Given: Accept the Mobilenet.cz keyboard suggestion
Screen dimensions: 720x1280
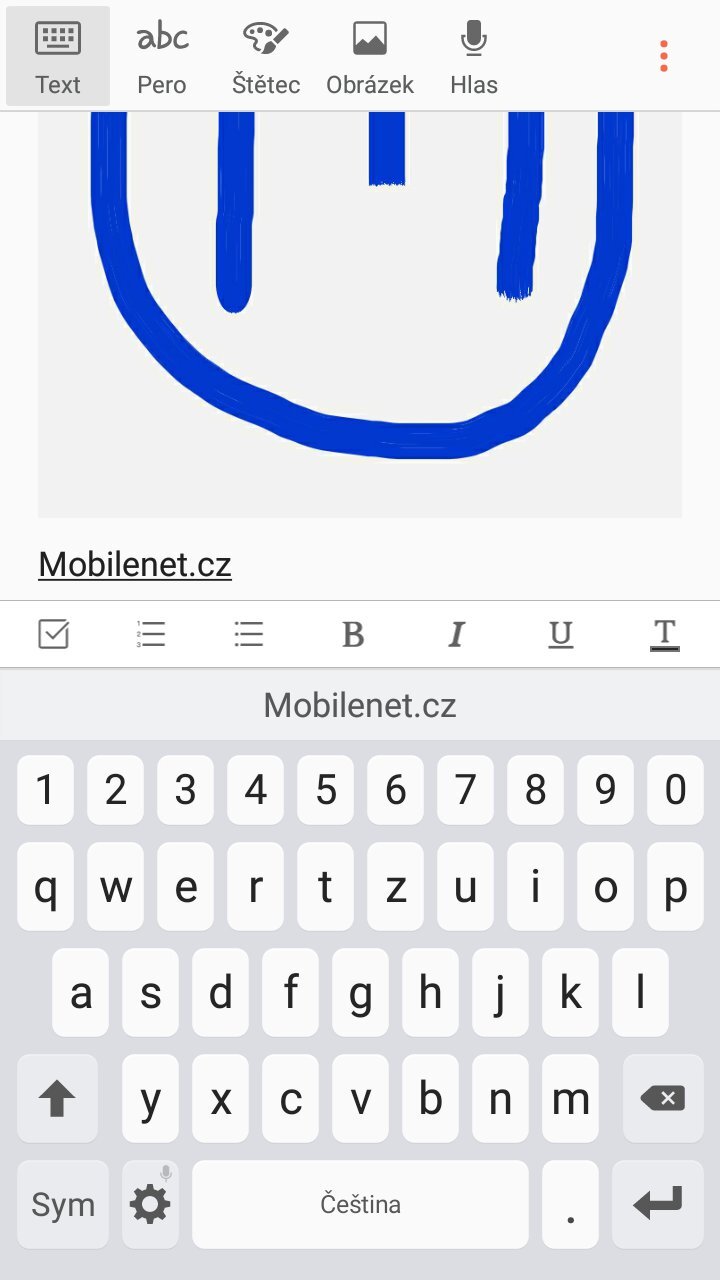Looking at the screenshot, I should (360, 706).
